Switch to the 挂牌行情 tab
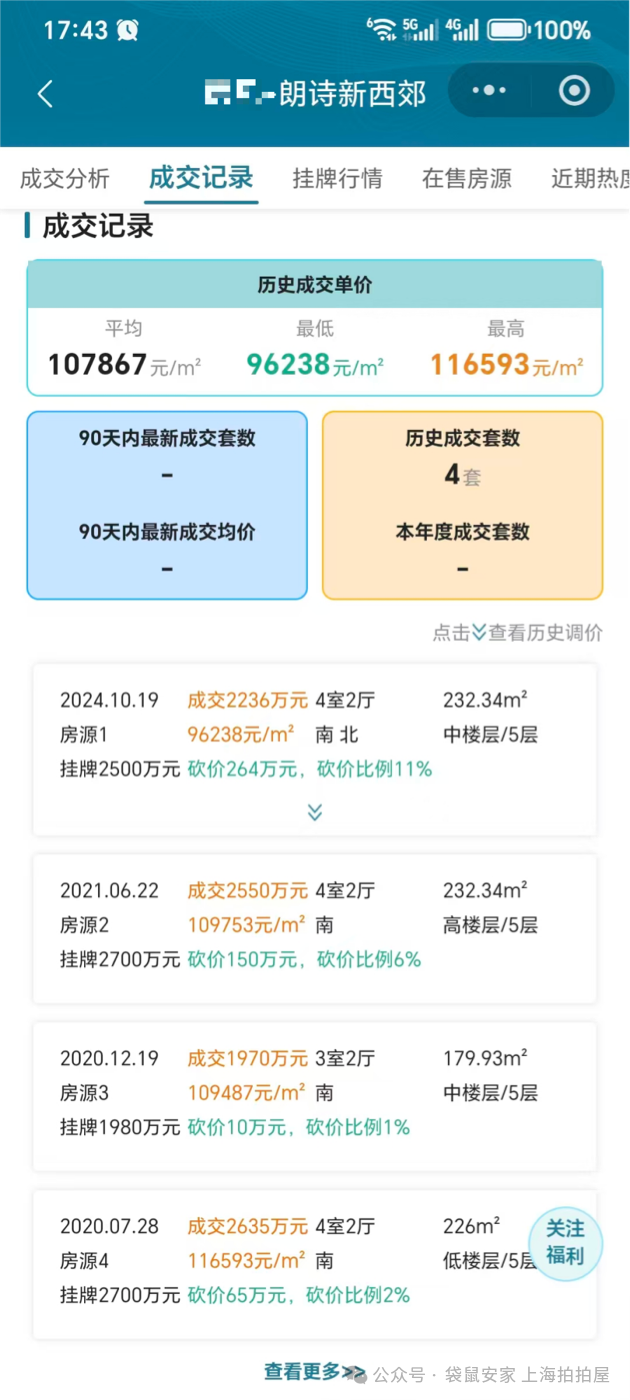630x1400 pixels. pos(337,179)
